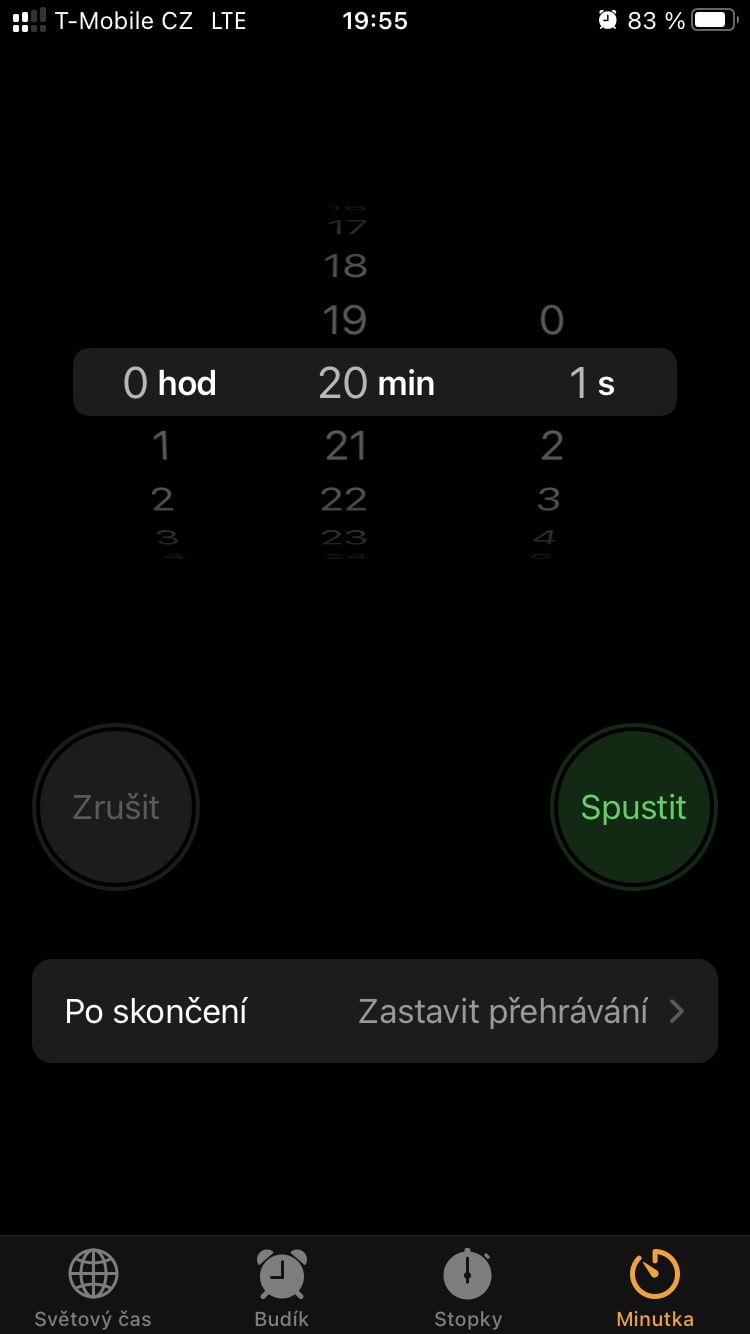Start the timer with Spustit
Image resolution: width=750 pixels, height=1334 pixels.
(633, 807)
